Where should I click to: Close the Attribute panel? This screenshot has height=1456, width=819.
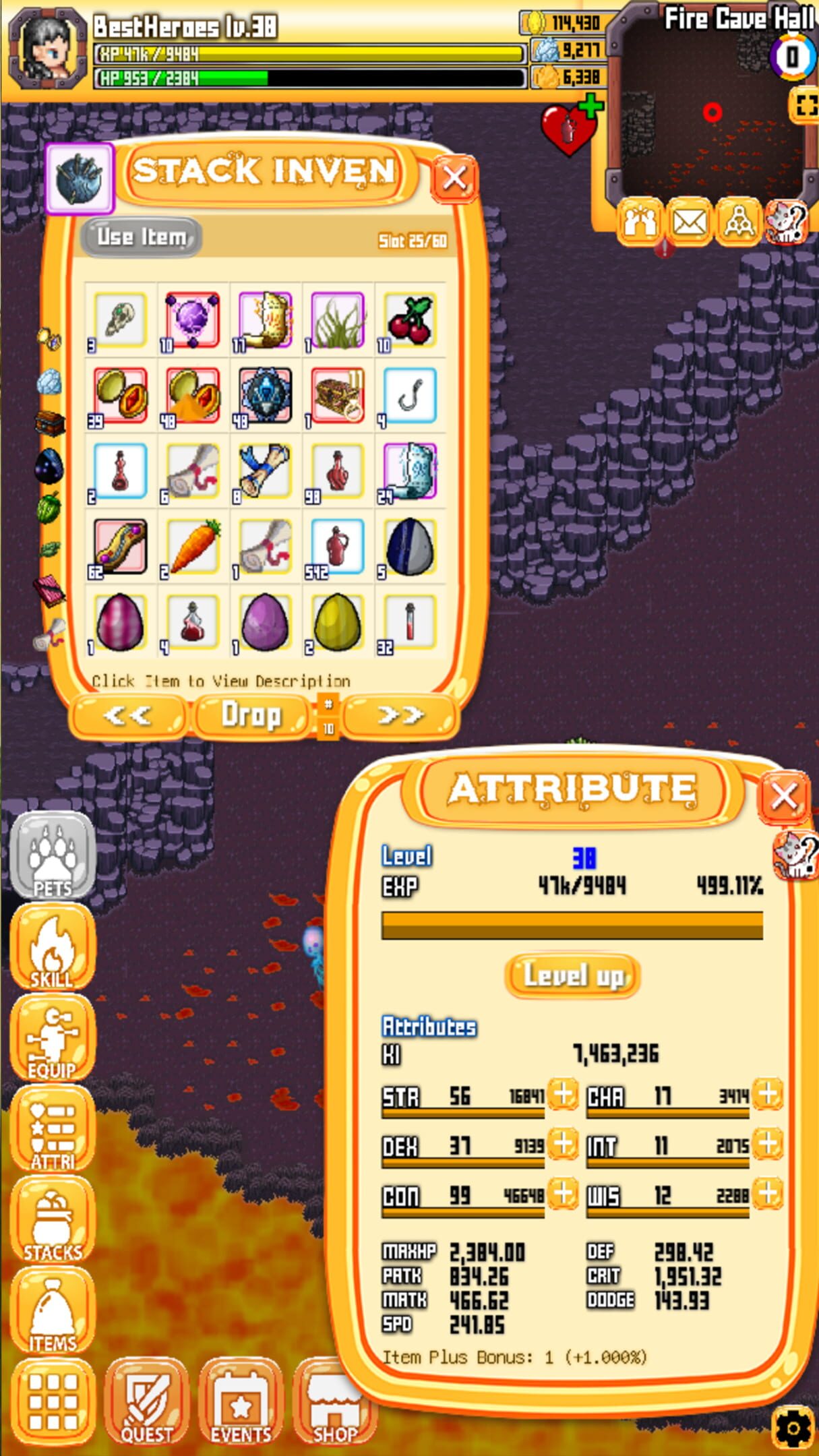coord(783,797)
